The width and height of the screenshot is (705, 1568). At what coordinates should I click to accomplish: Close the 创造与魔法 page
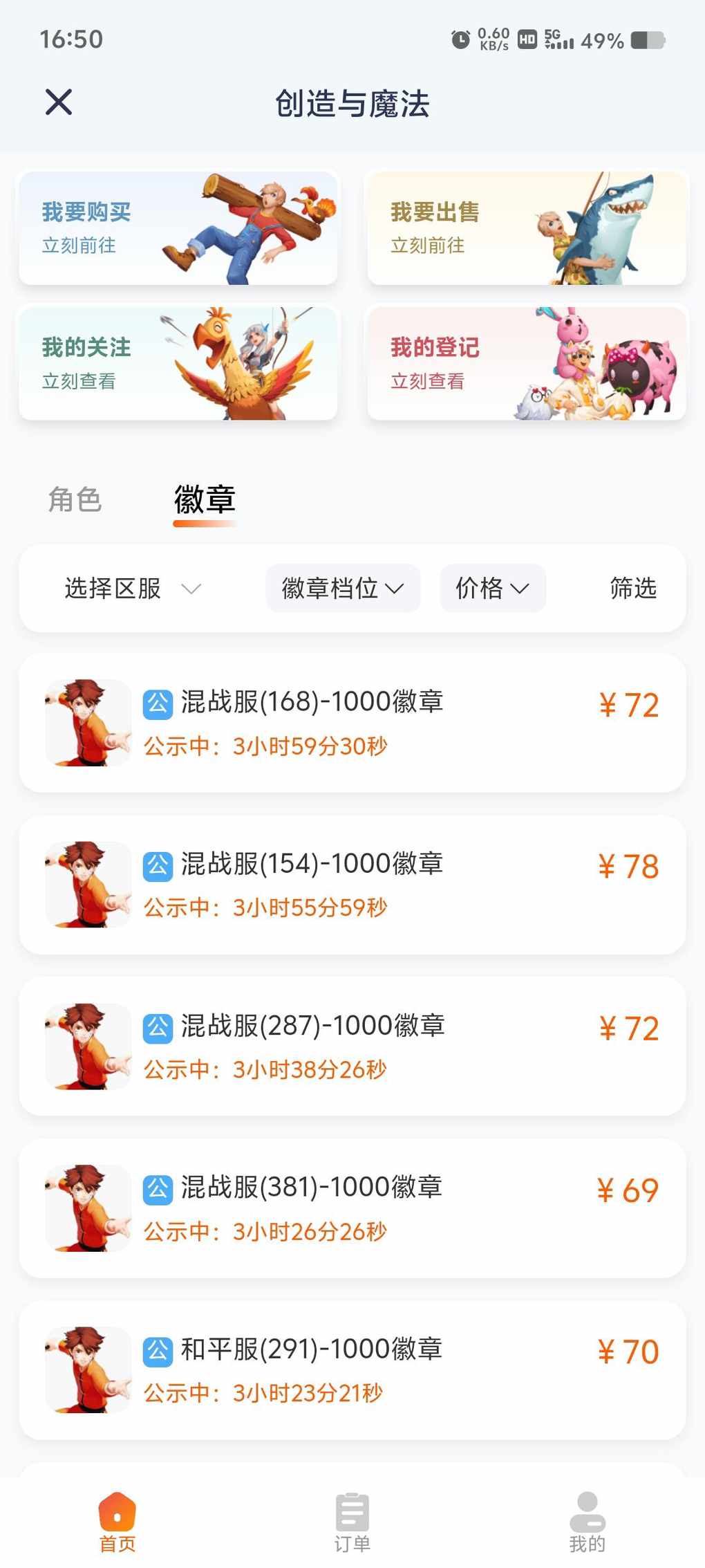[x=59, y=102]
